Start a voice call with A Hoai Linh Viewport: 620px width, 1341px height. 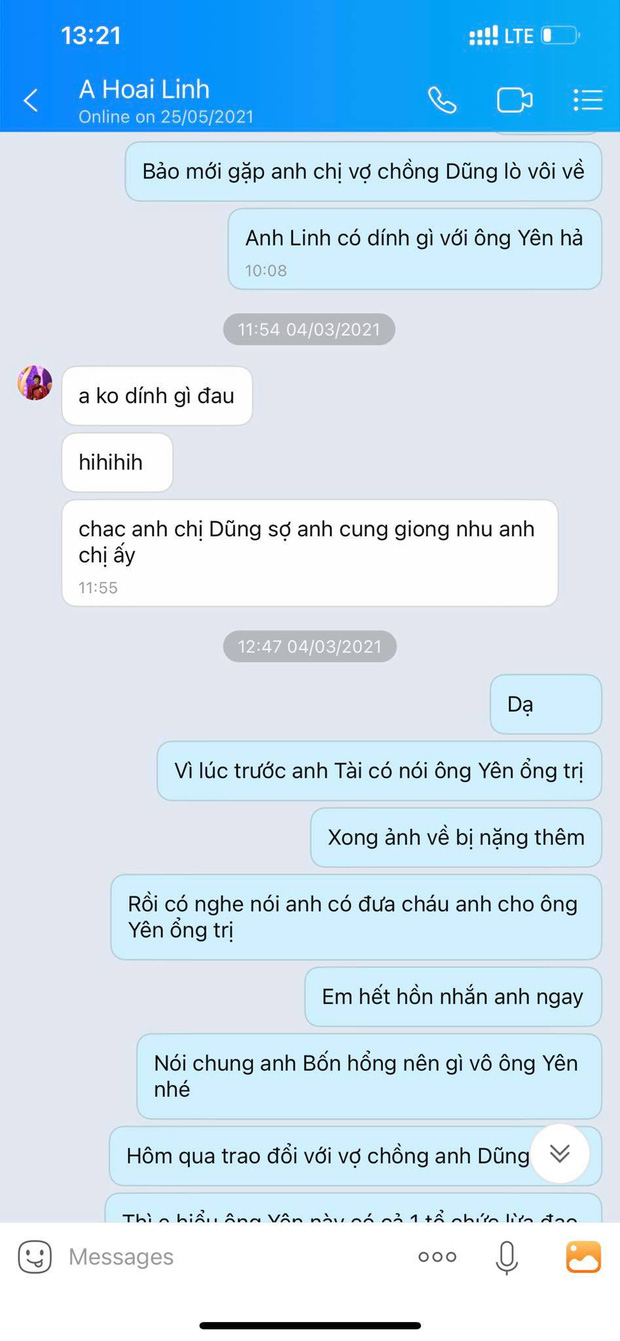tap(442, 100)
